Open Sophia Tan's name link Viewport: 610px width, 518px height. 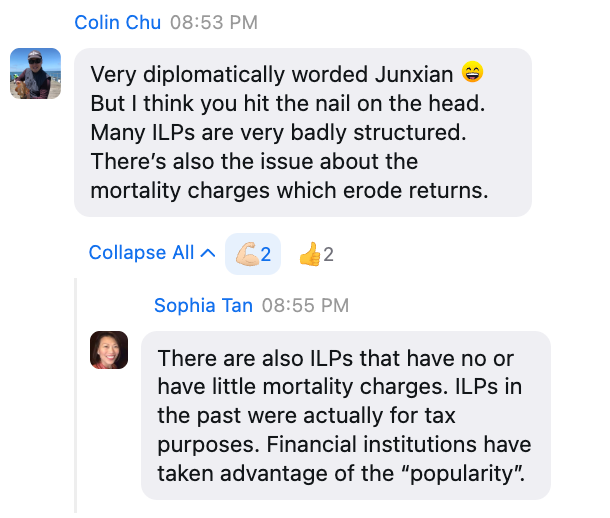(203, 305)
